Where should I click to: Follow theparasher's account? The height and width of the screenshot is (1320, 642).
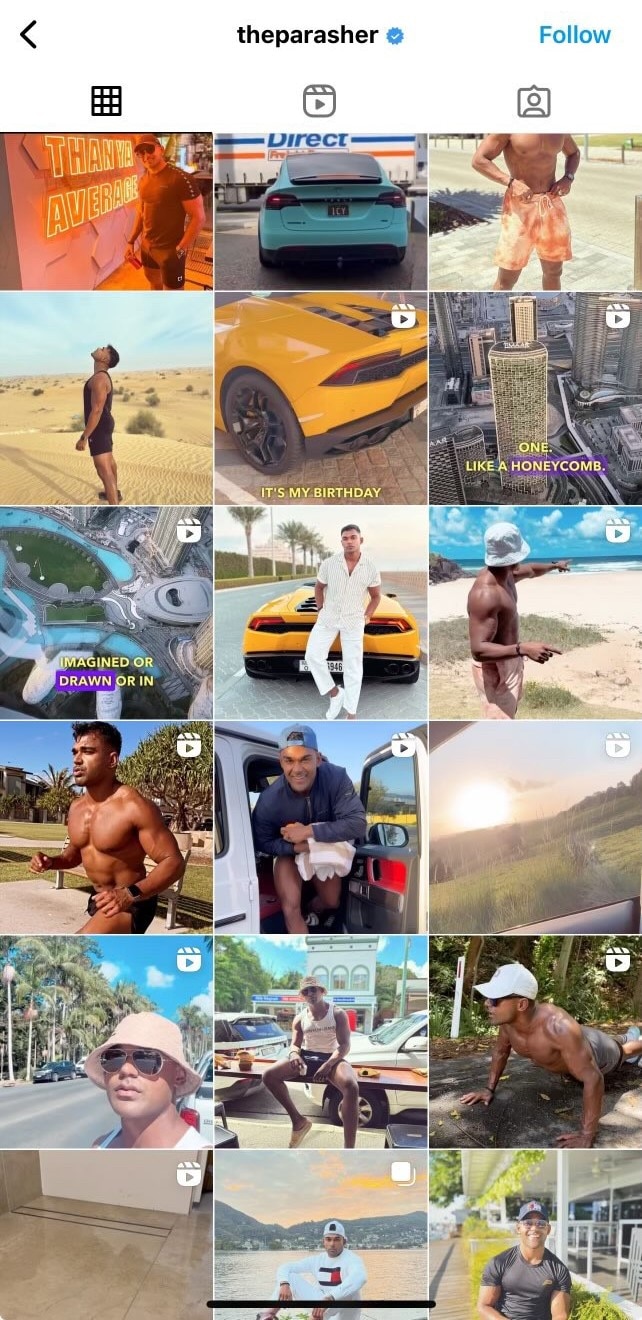574,35
